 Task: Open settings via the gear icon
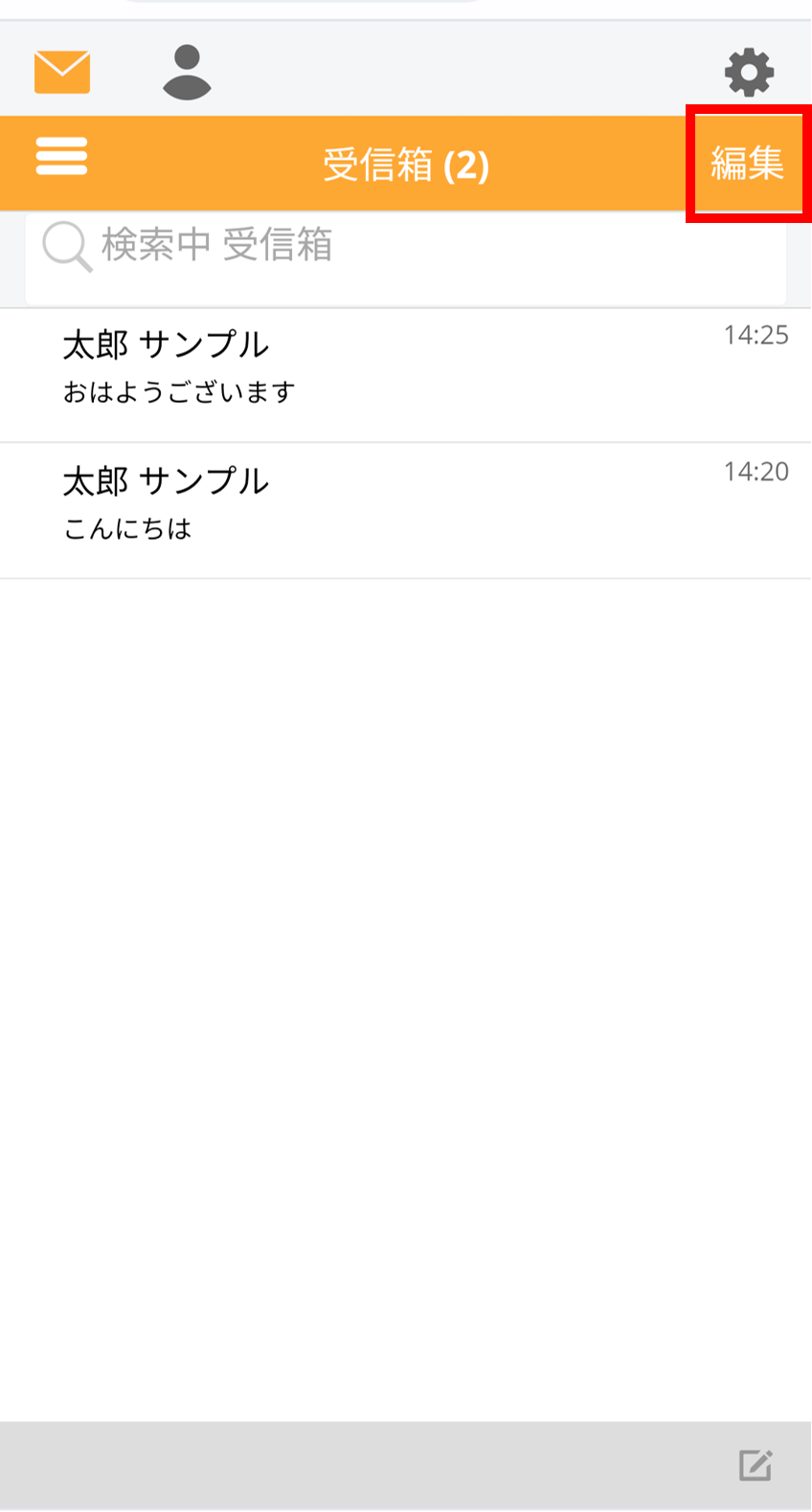749,73
